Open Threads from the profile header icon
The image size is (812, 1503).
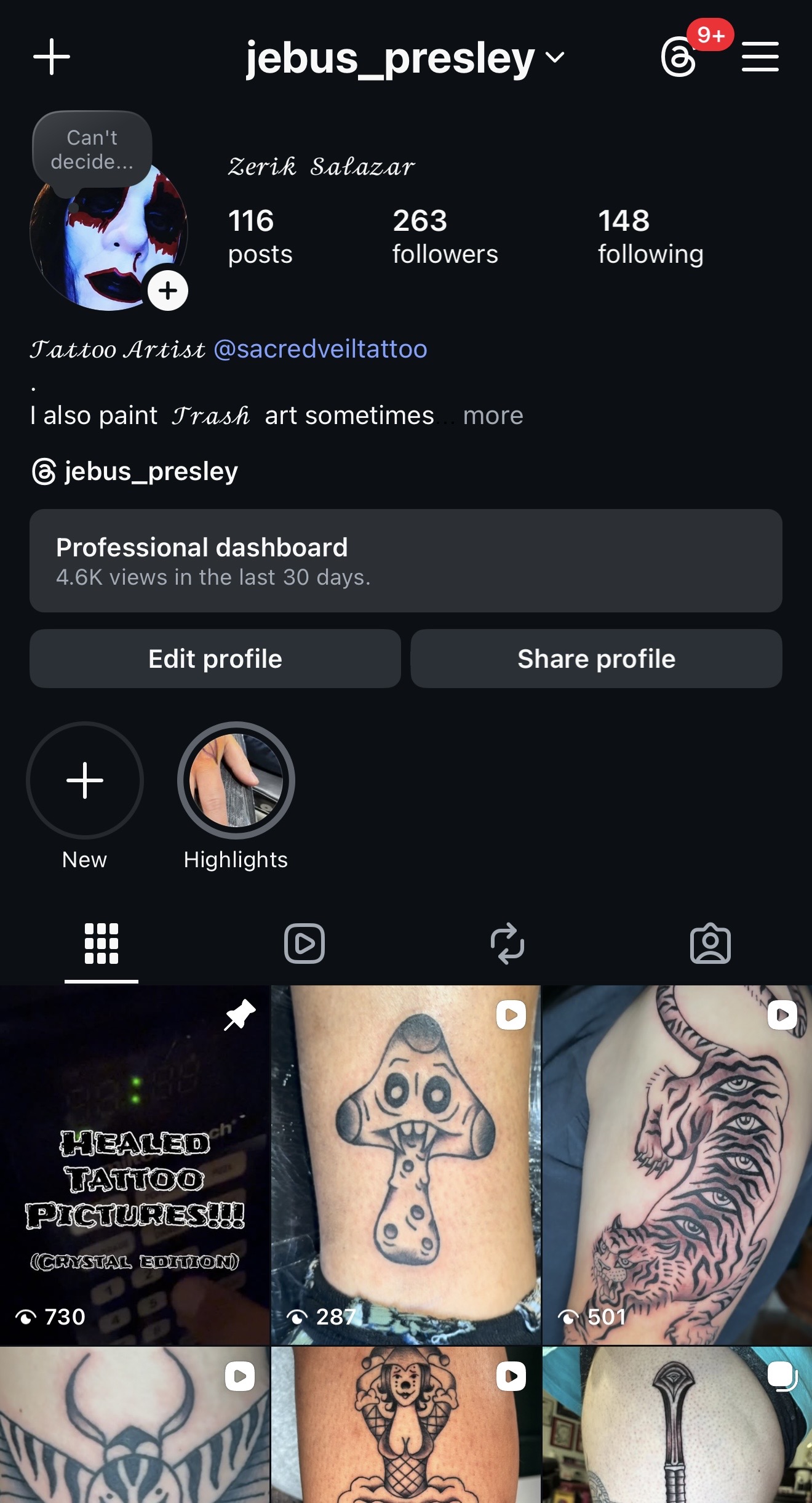click(x=679, y=56)
